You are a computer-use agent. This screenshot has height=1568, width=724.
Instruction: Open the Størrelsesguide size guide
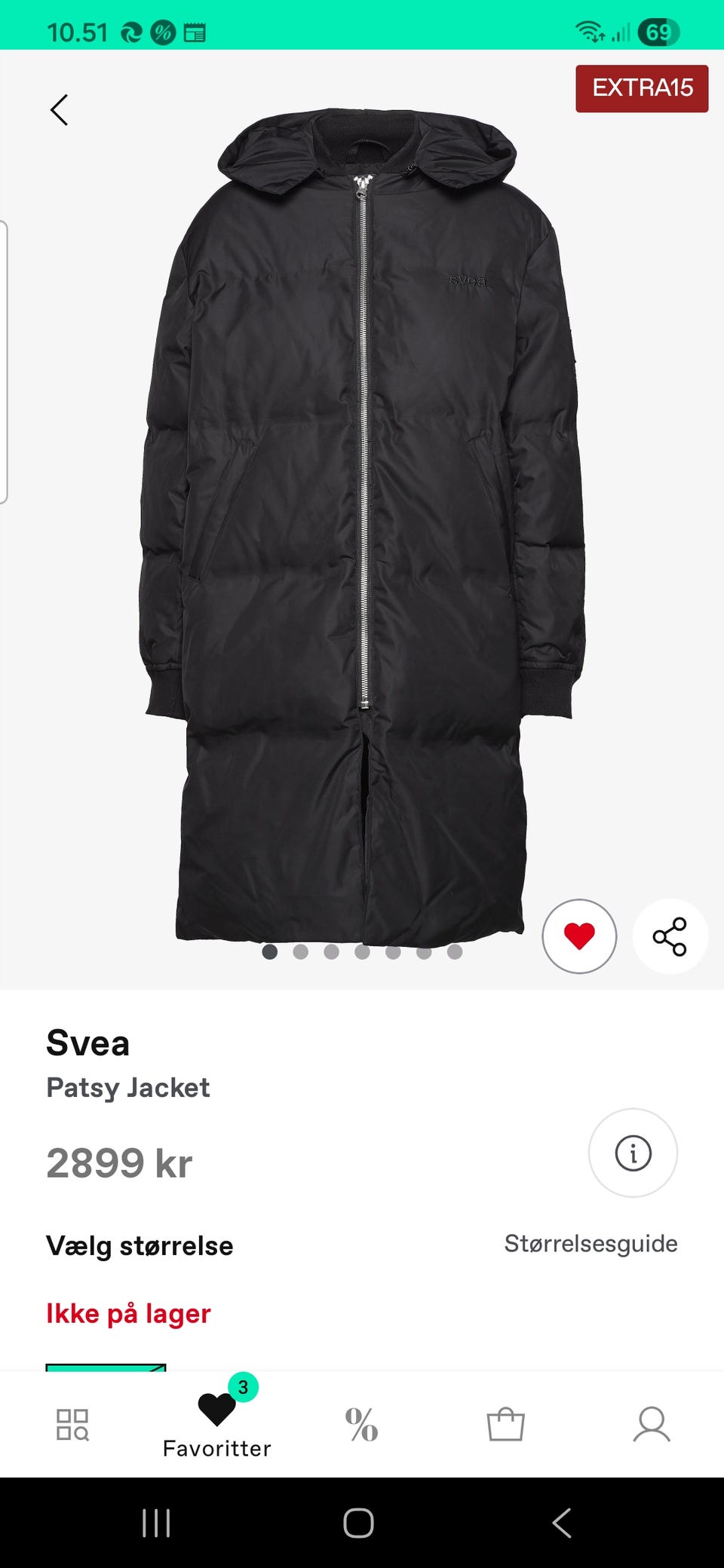click(x=591, y=1244)
